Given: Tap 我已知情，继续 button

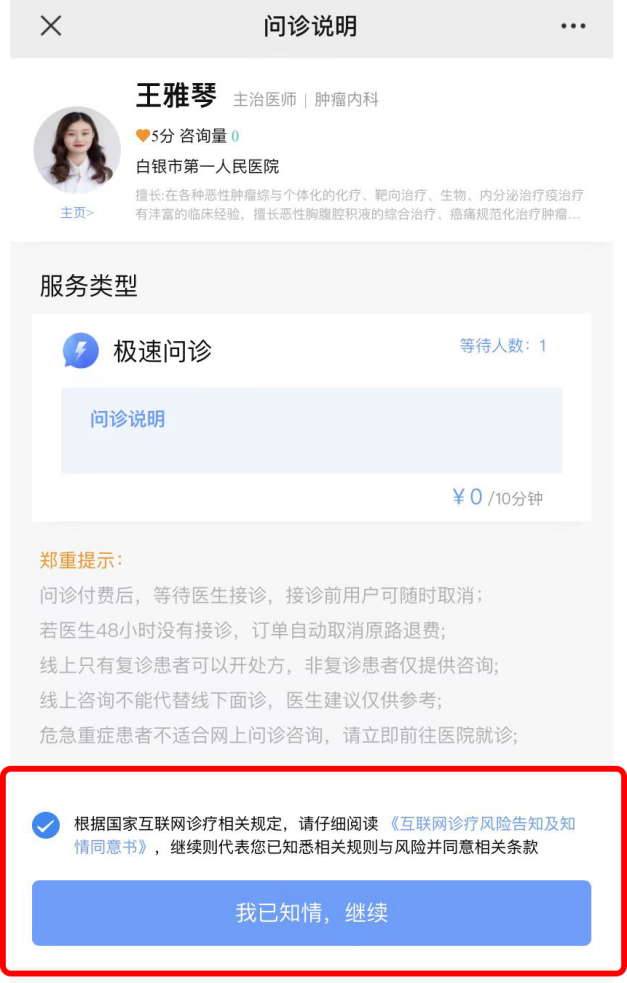Looking at the screenshot, I should [311, 912].
